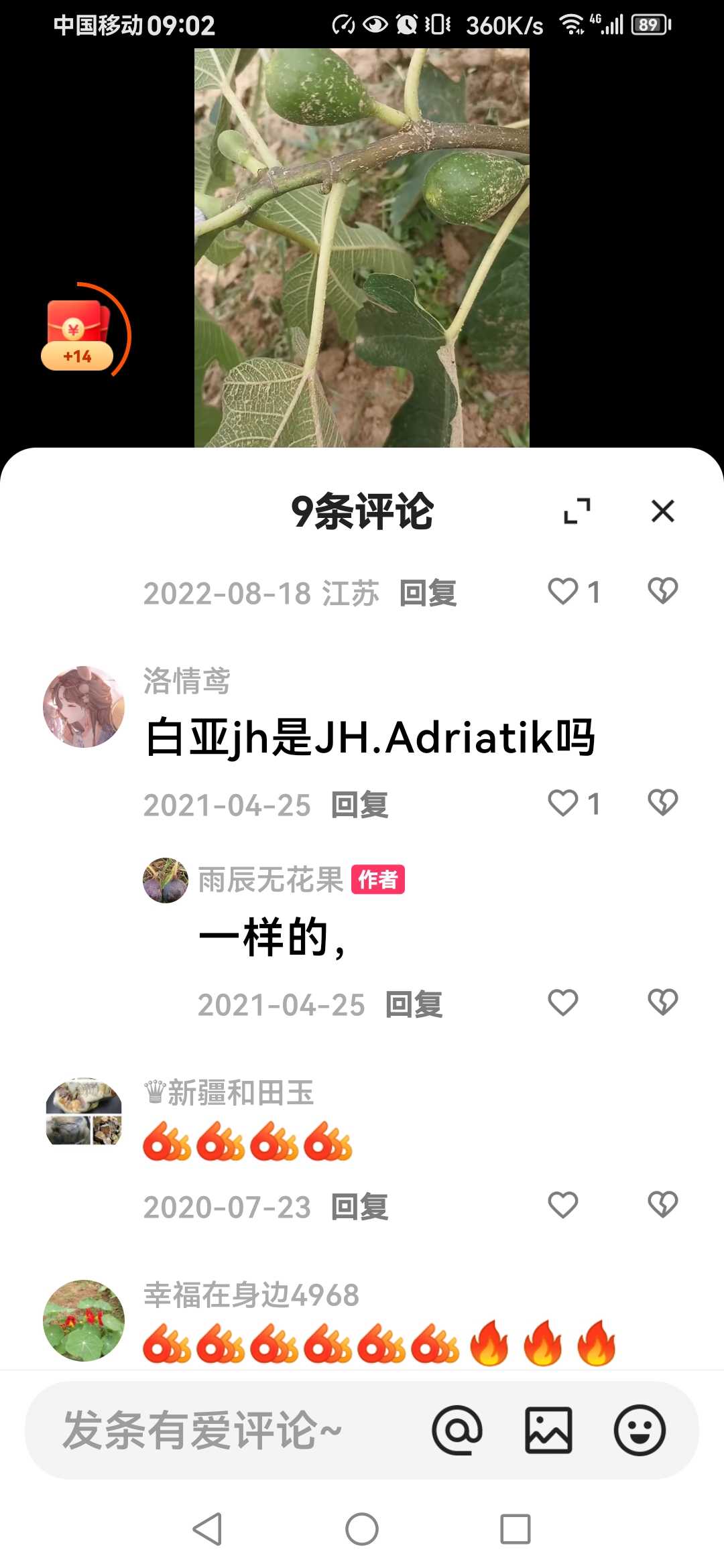Image resolution: width=724 pixels, height=1568 pixels.
Task: Dislike 洛情鸢's comment
Action: [662, 803]
